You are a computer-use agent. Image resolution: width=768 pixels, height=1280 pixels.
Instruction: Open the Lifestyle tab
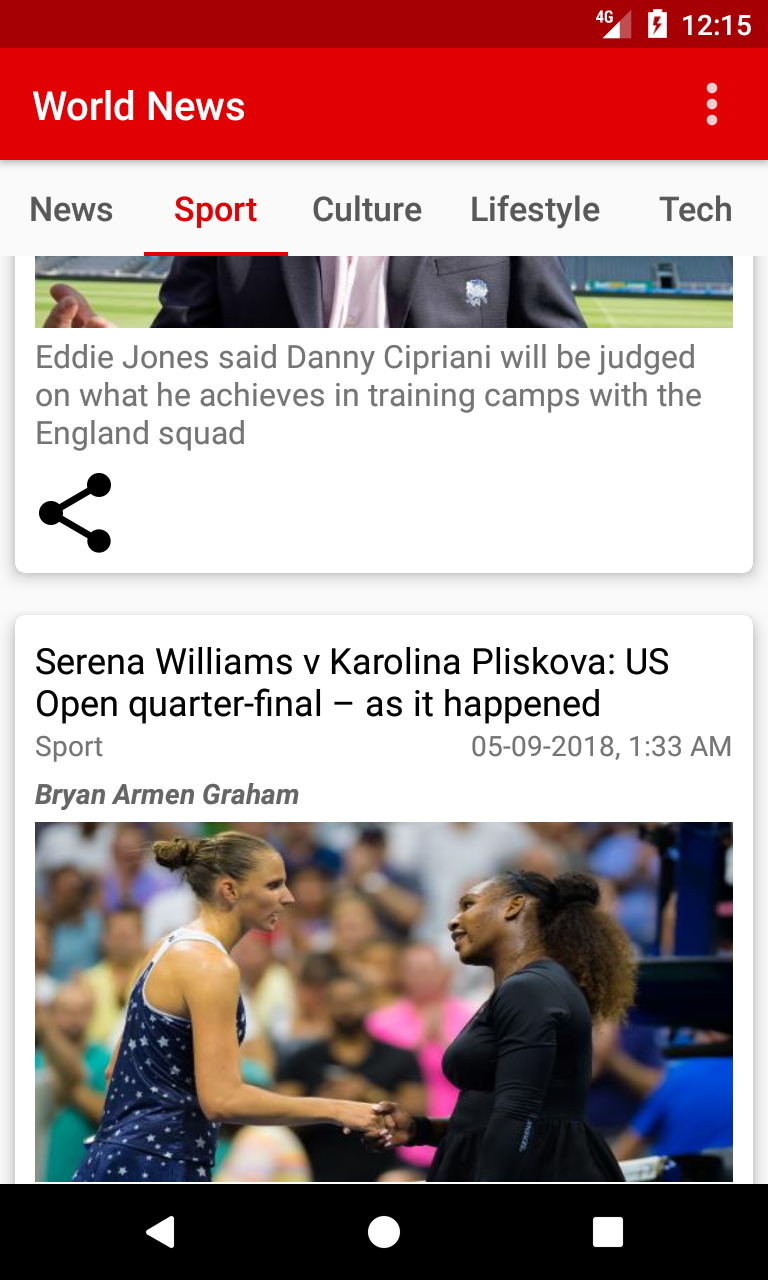(x=535, y=210)
